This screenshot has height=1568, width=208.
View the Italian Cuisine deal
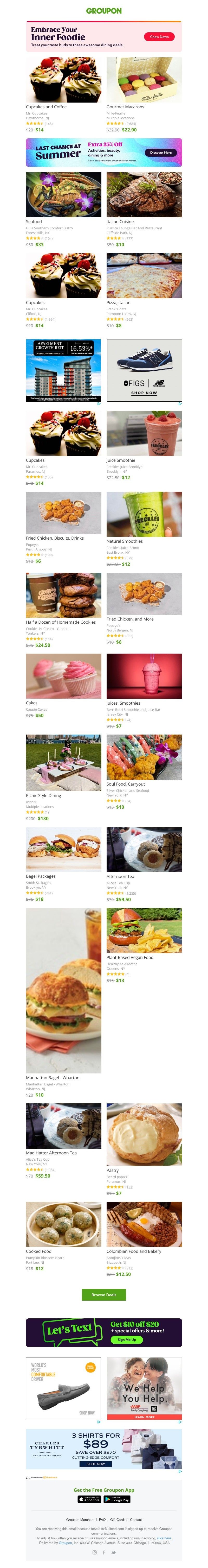click(144, 195)
